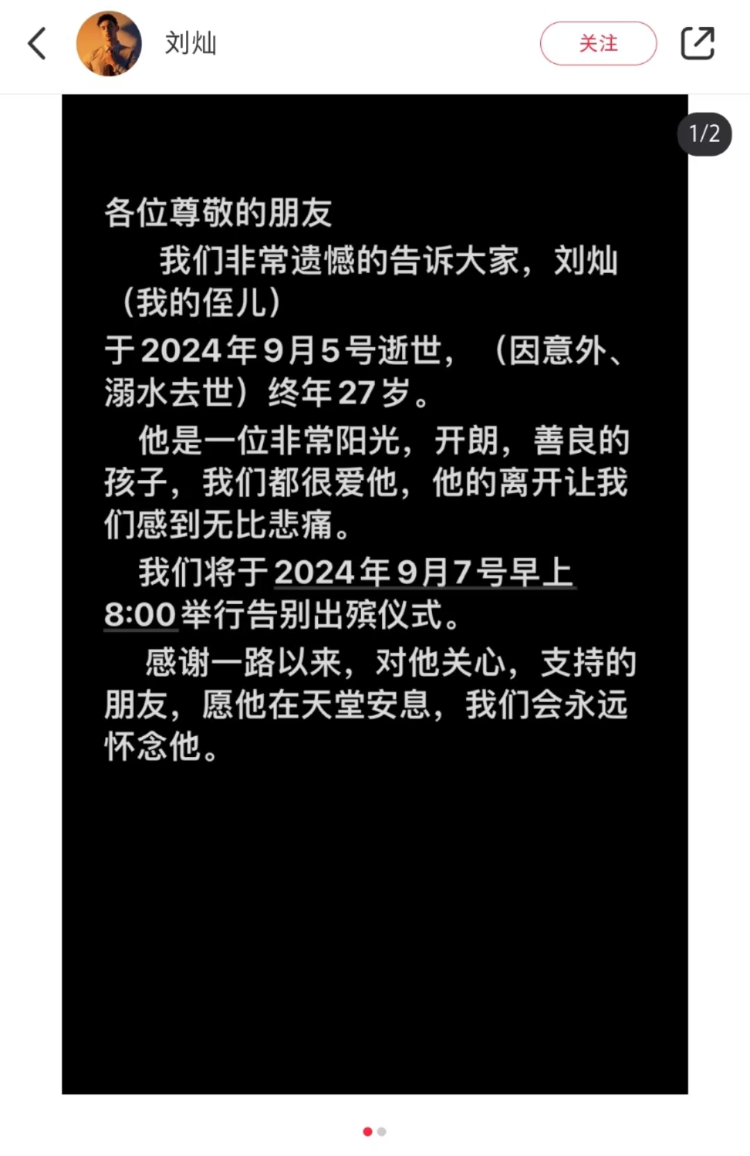This screenshot has width=750, height=1156.
Task: Open 刘灿's profile avatar
Action: click(109, 44)
